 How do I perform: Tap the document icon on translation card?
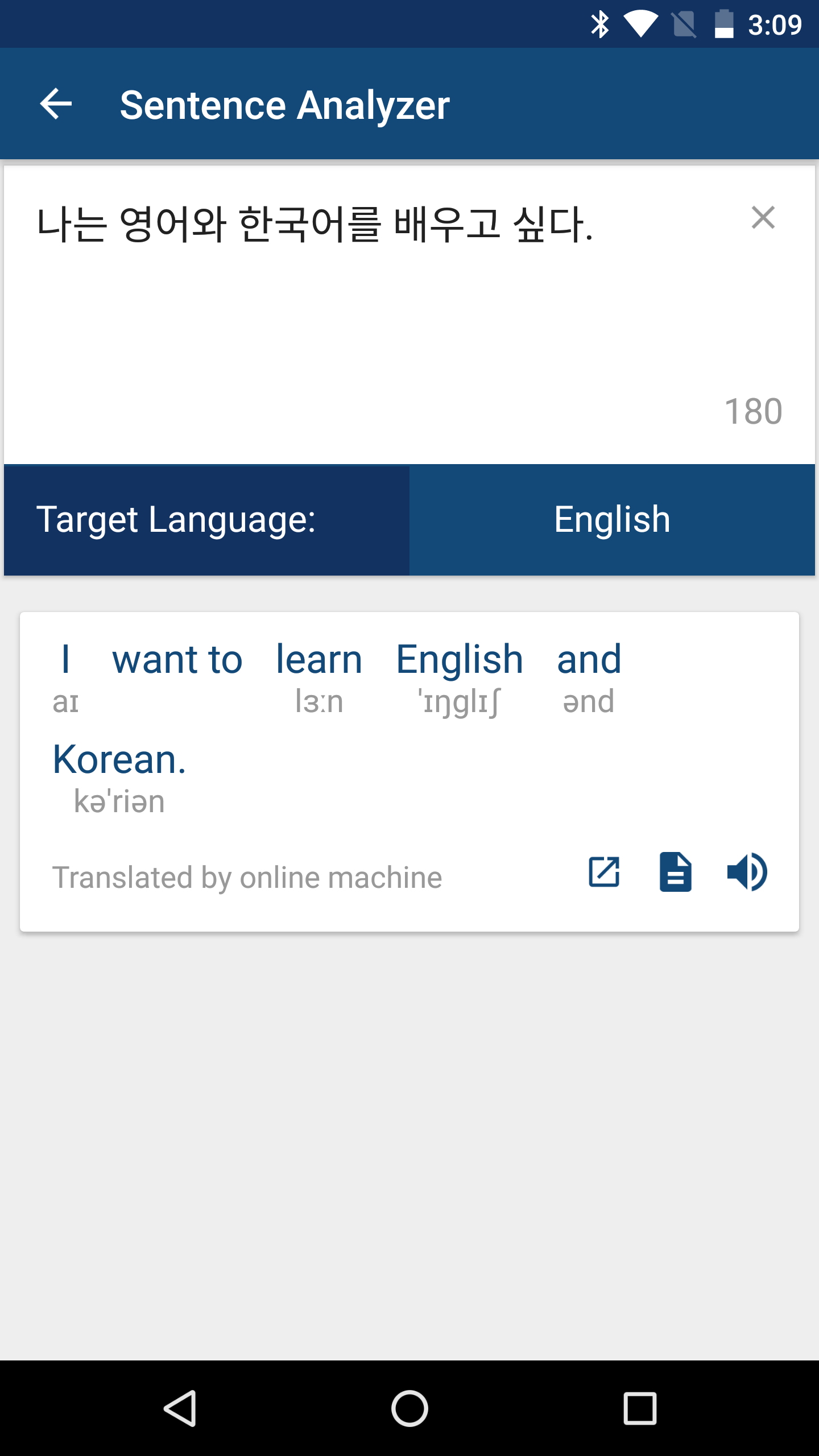point(675,872)
